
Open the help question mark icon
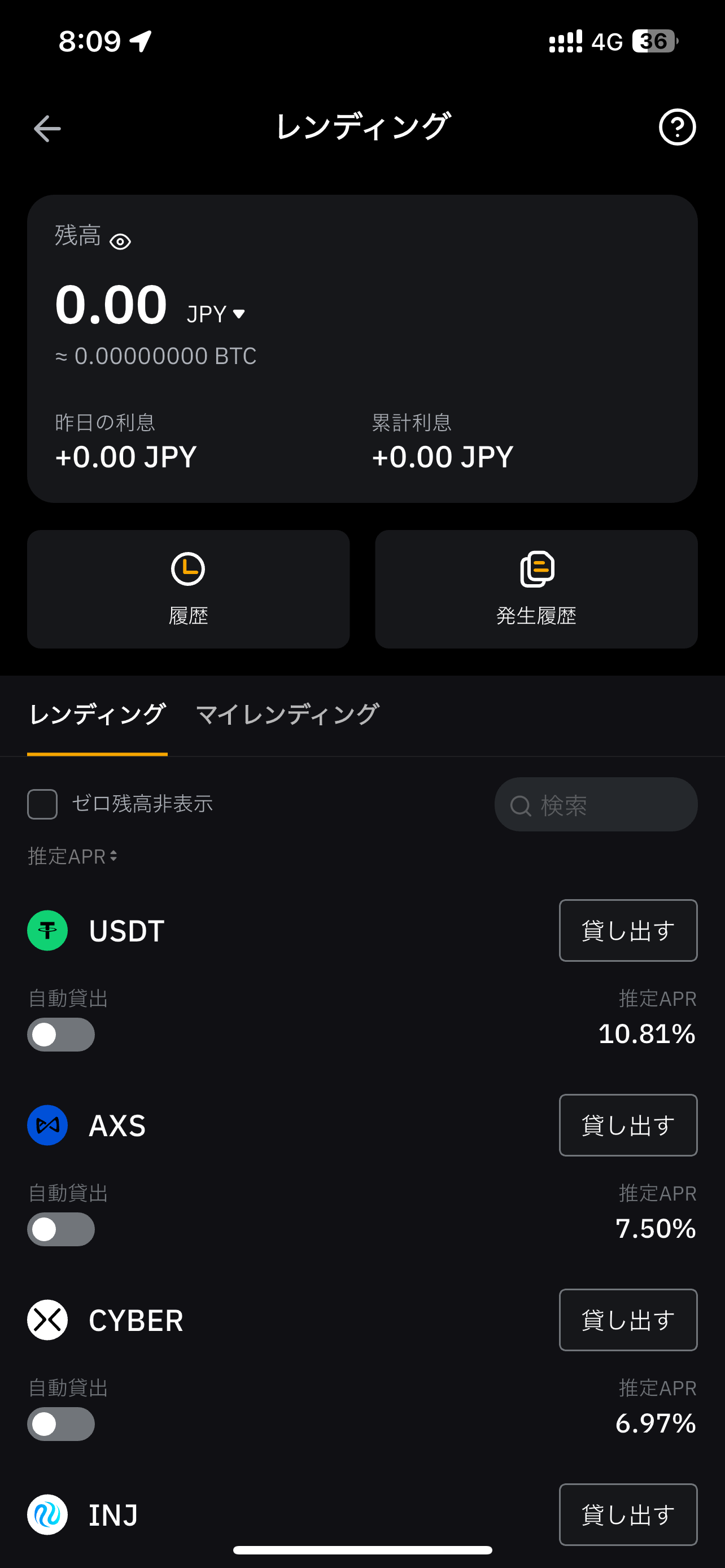[x=677, y=127]
